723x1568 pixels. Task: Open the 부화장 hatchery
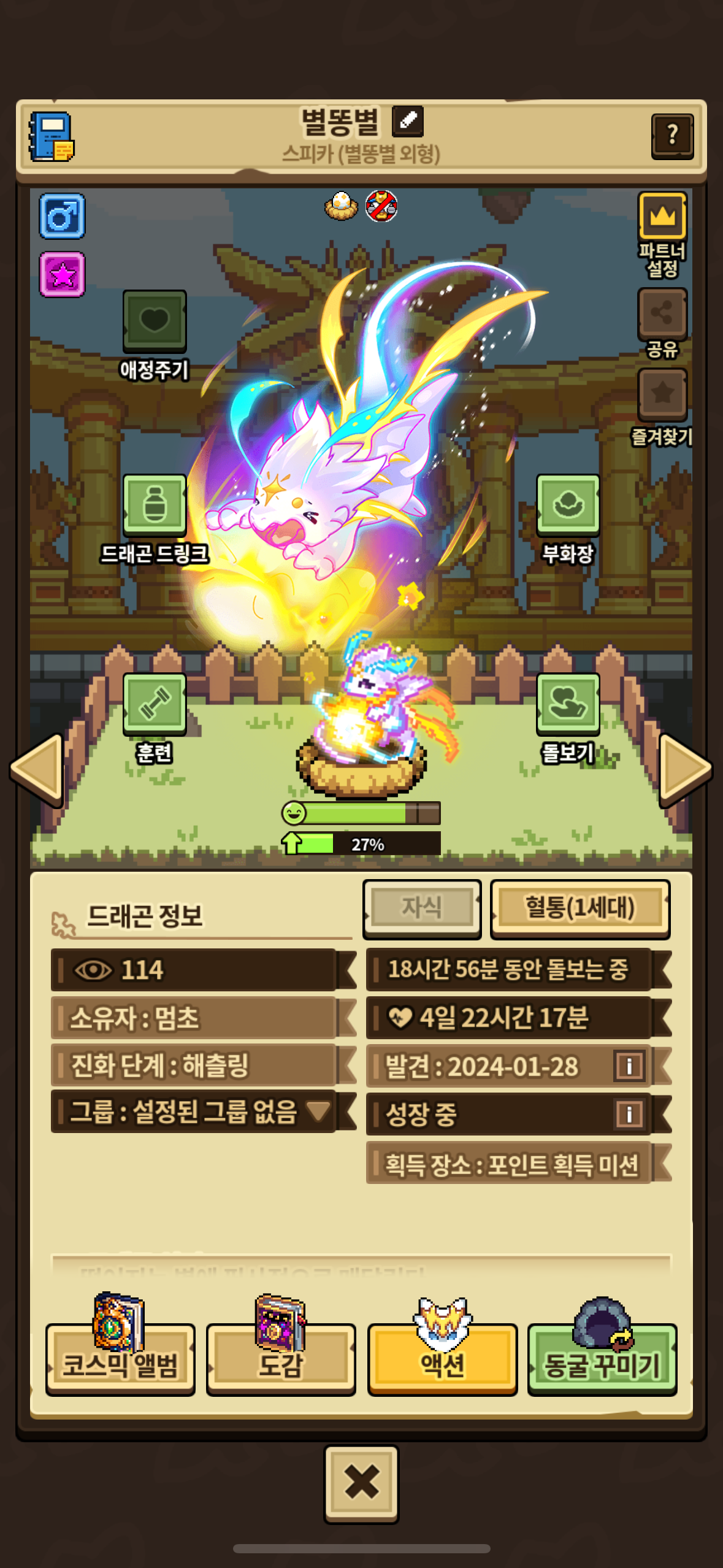click(x=568, y=505)
